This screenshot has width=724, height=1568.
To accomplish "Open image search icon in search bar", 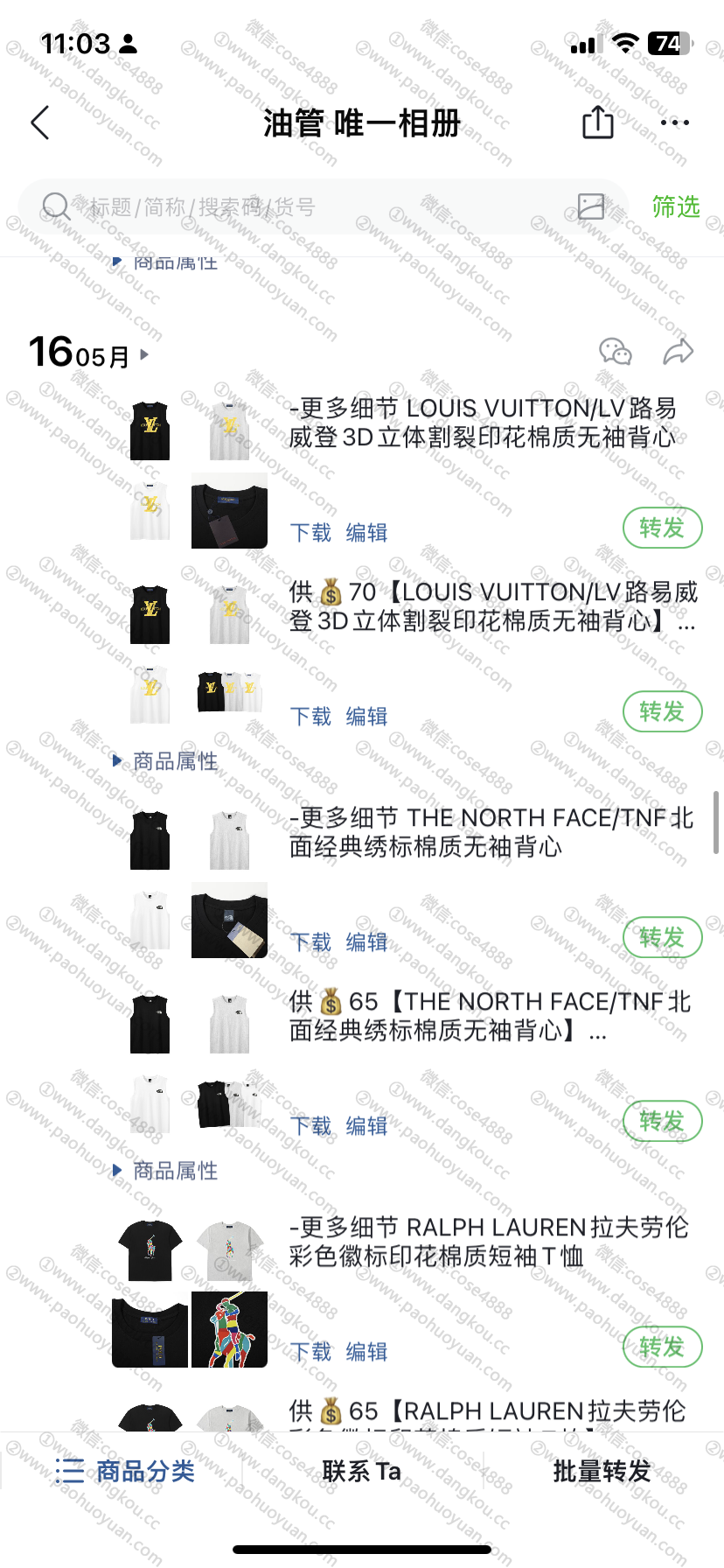I will (591, 206).
